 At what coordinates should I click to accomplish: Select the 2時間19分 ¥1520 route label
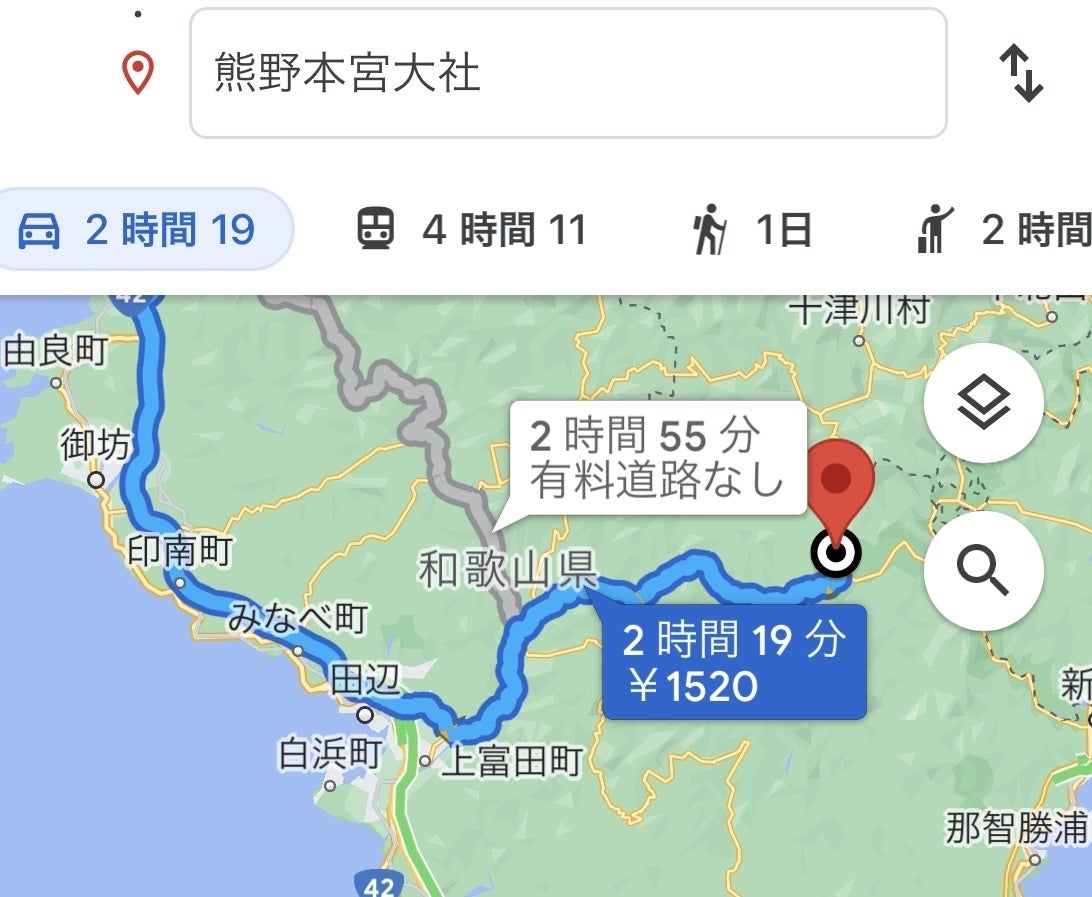[x=733, y=661]
